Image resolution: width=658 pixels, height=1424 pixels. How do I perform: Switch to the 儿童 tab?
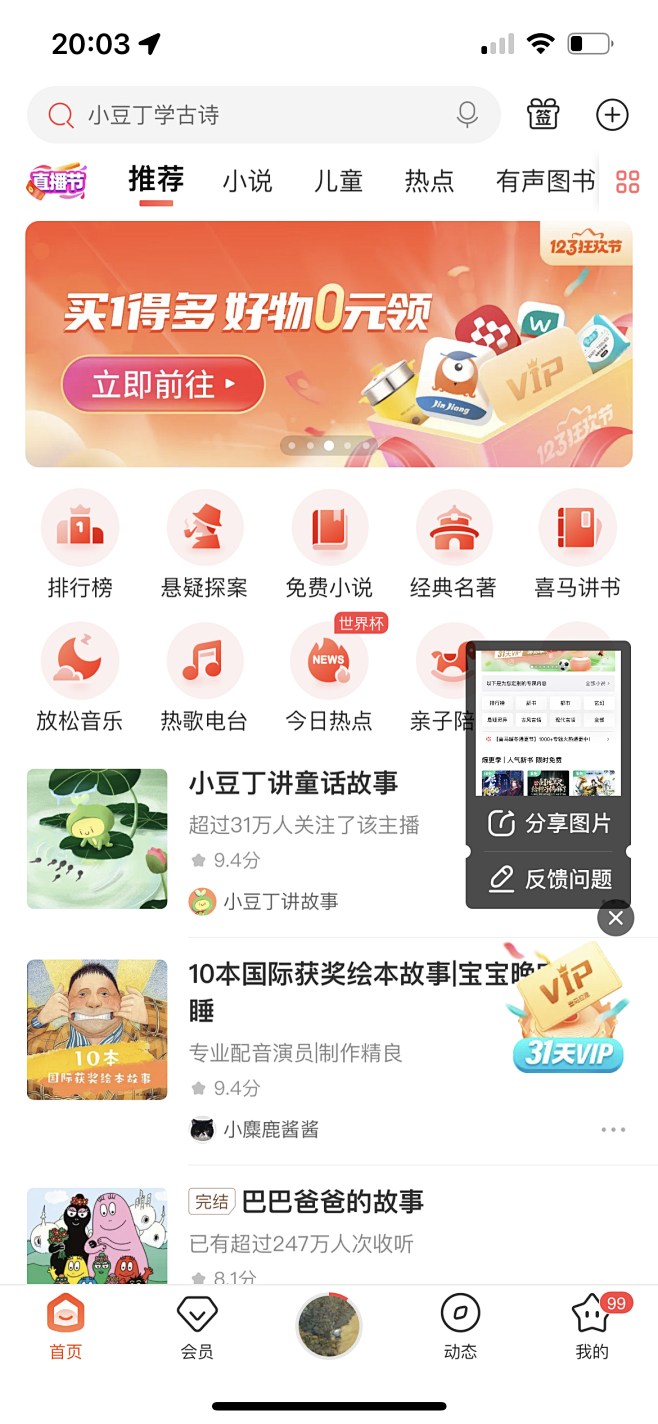pyautogui.click(x=338, y=181)
